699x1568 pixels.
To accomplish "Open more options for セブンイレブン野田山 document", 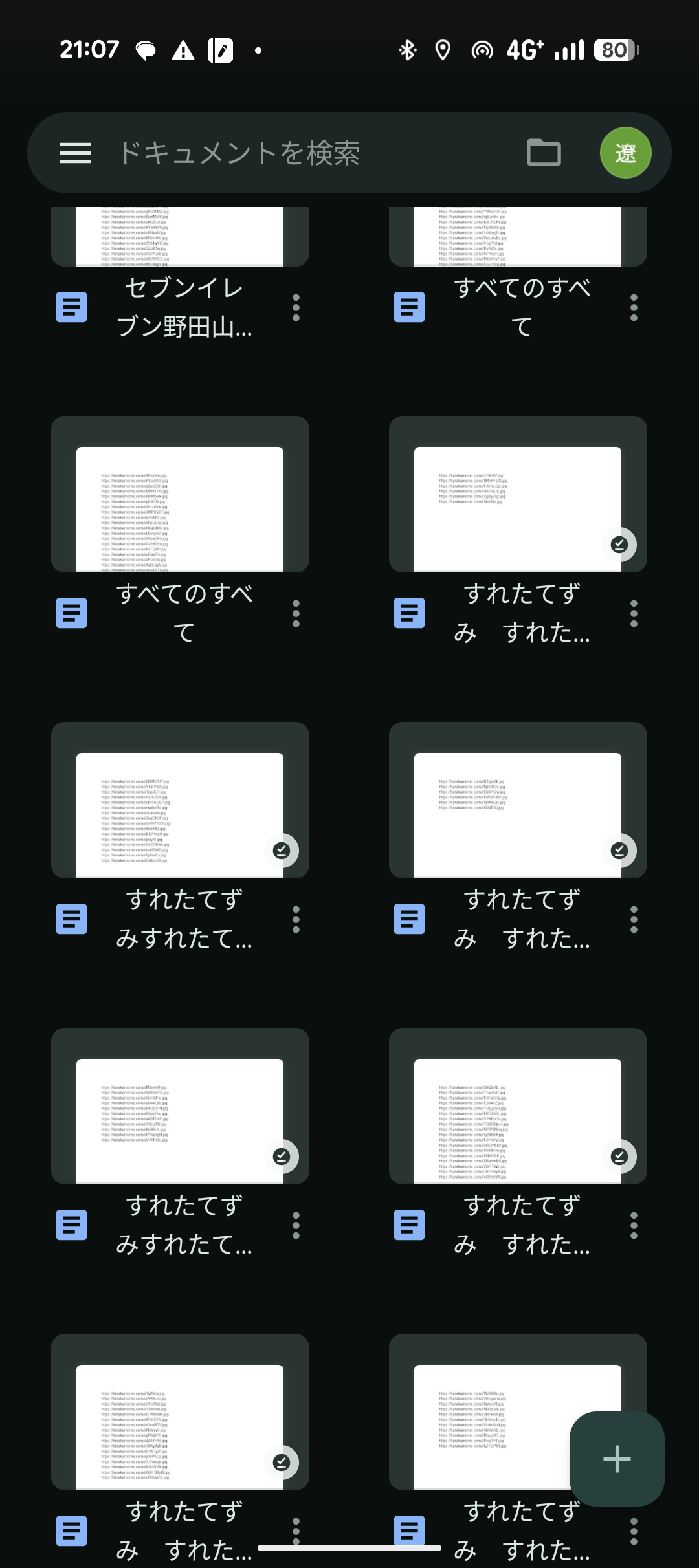I will click(296, 308).
